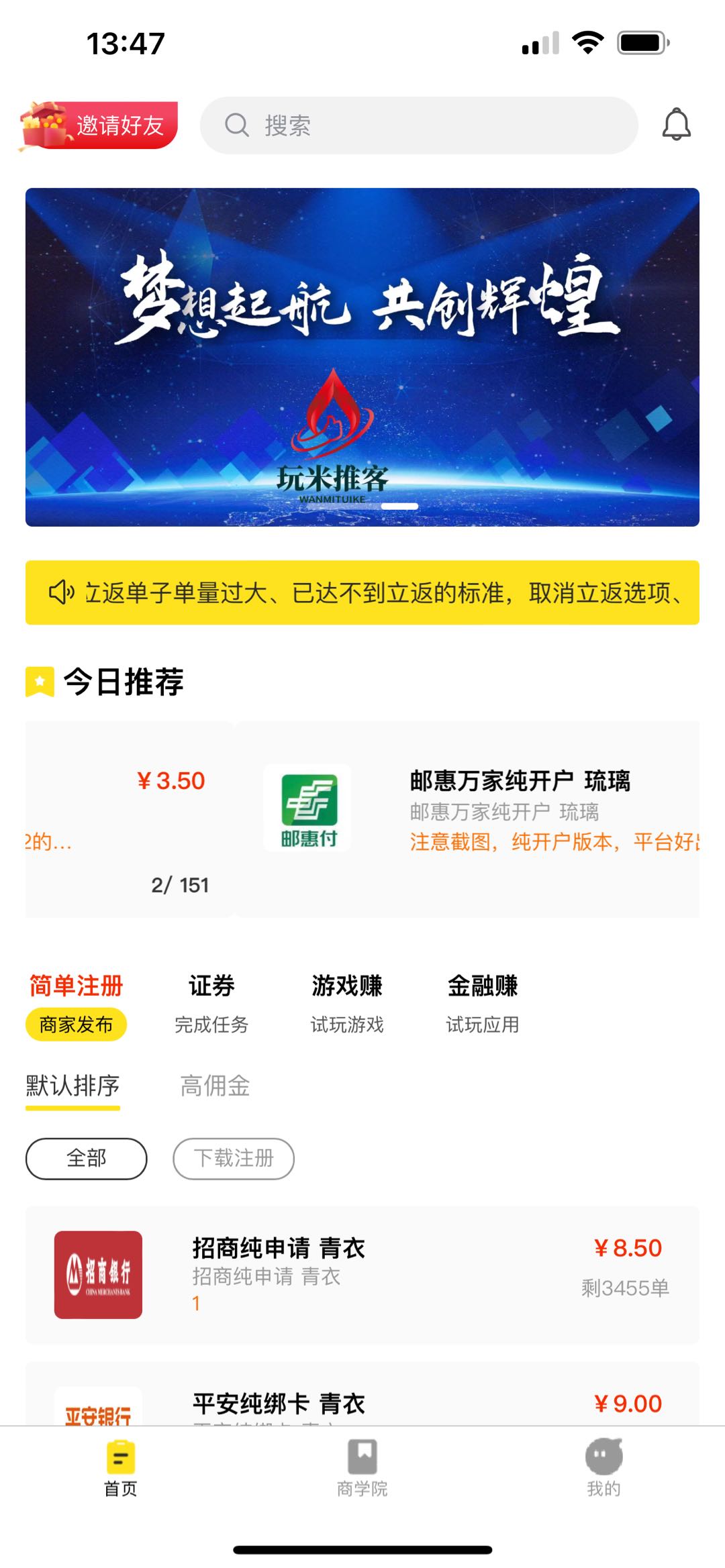
Task: Focus the 搜索 search box
Action: [419, 125]
